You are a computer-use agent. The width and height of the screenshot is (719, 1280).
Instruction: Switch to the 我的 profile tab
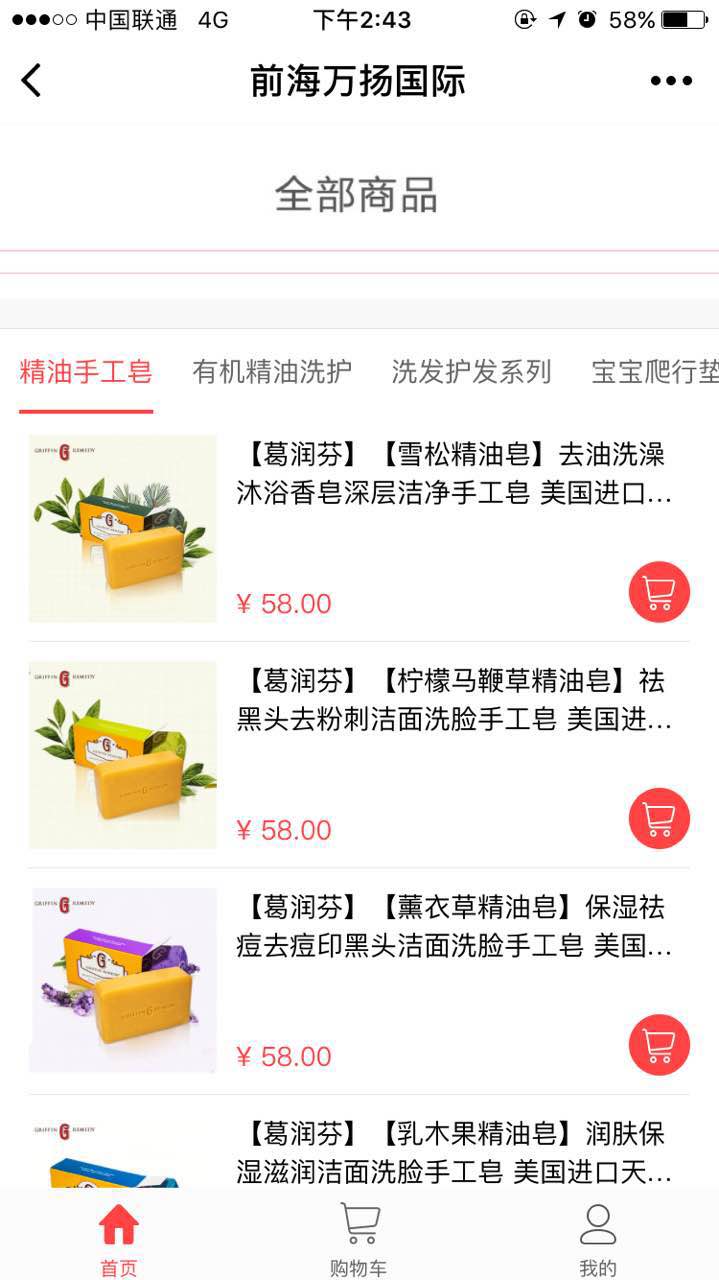pos(598,1240)
